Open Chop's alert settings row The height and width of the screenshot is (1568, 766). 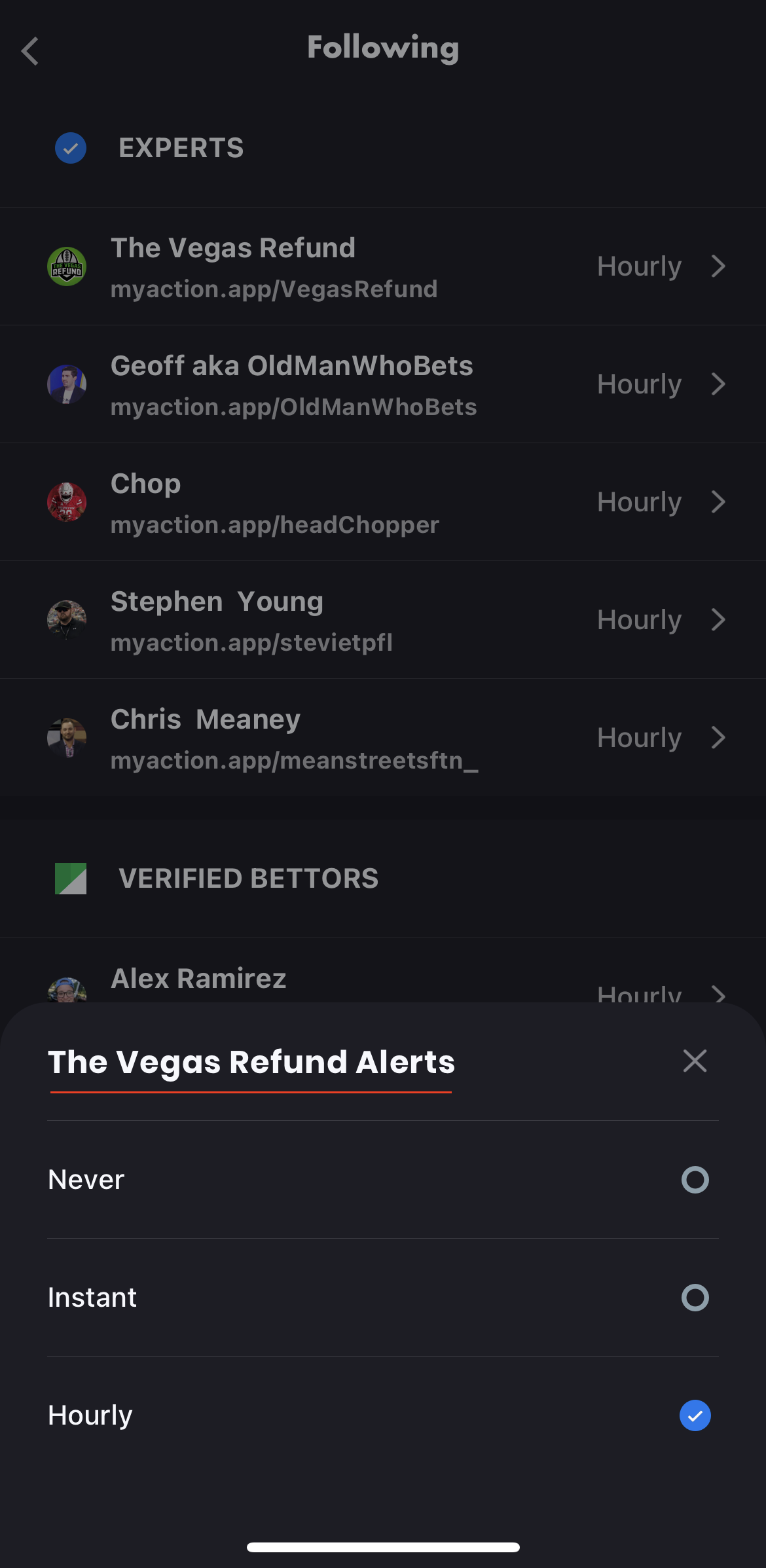click(383, 502)
